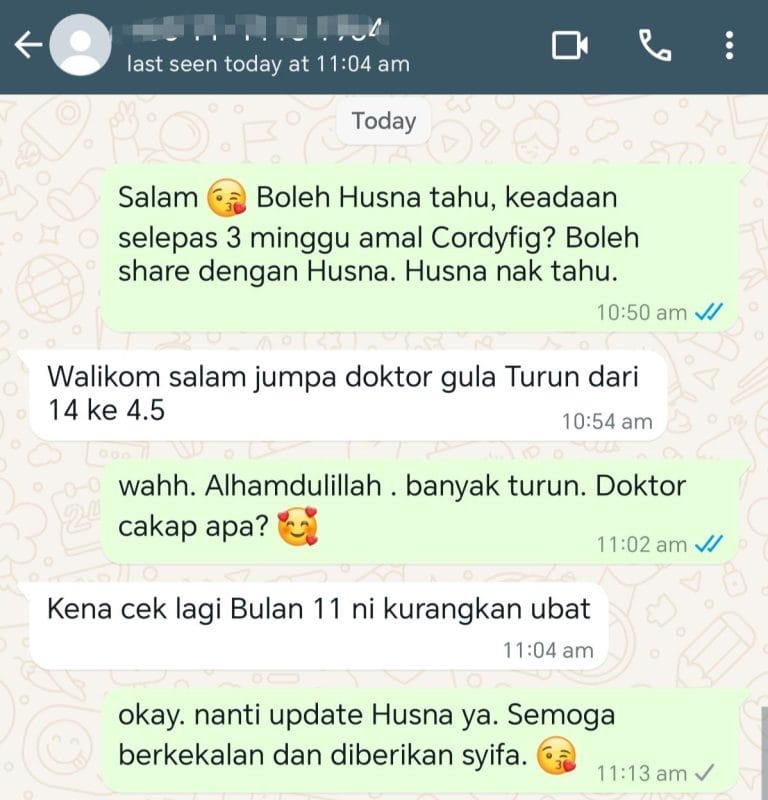Screen dimensions: 768x800
Task: View contact info via last seen header
Action: [268, 63]
